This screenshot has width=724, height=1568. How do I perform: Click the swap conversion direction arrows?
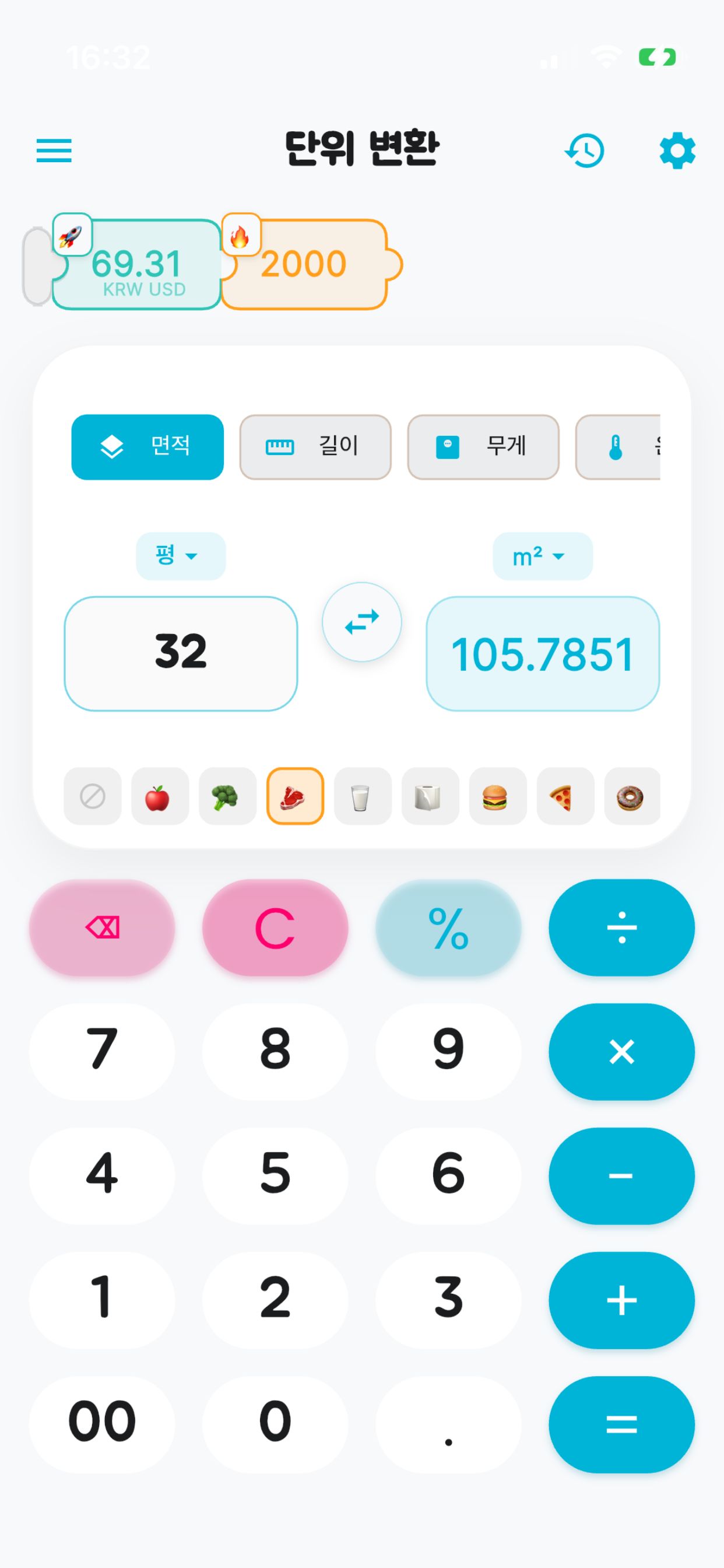(x=362, y=622)
